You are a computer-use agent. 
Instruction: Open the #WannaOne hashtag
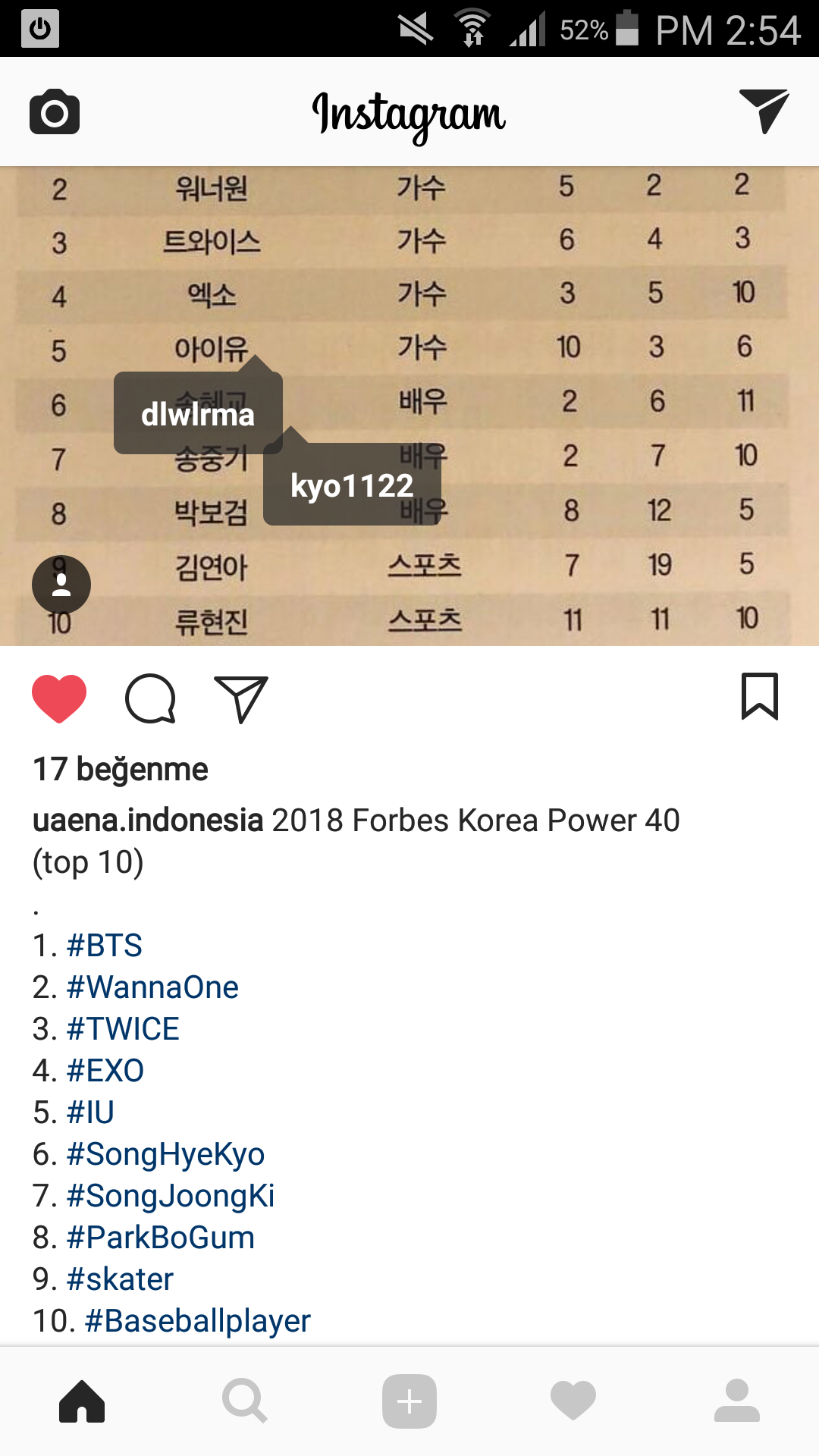pyautogui.click(x=152, y=987)
